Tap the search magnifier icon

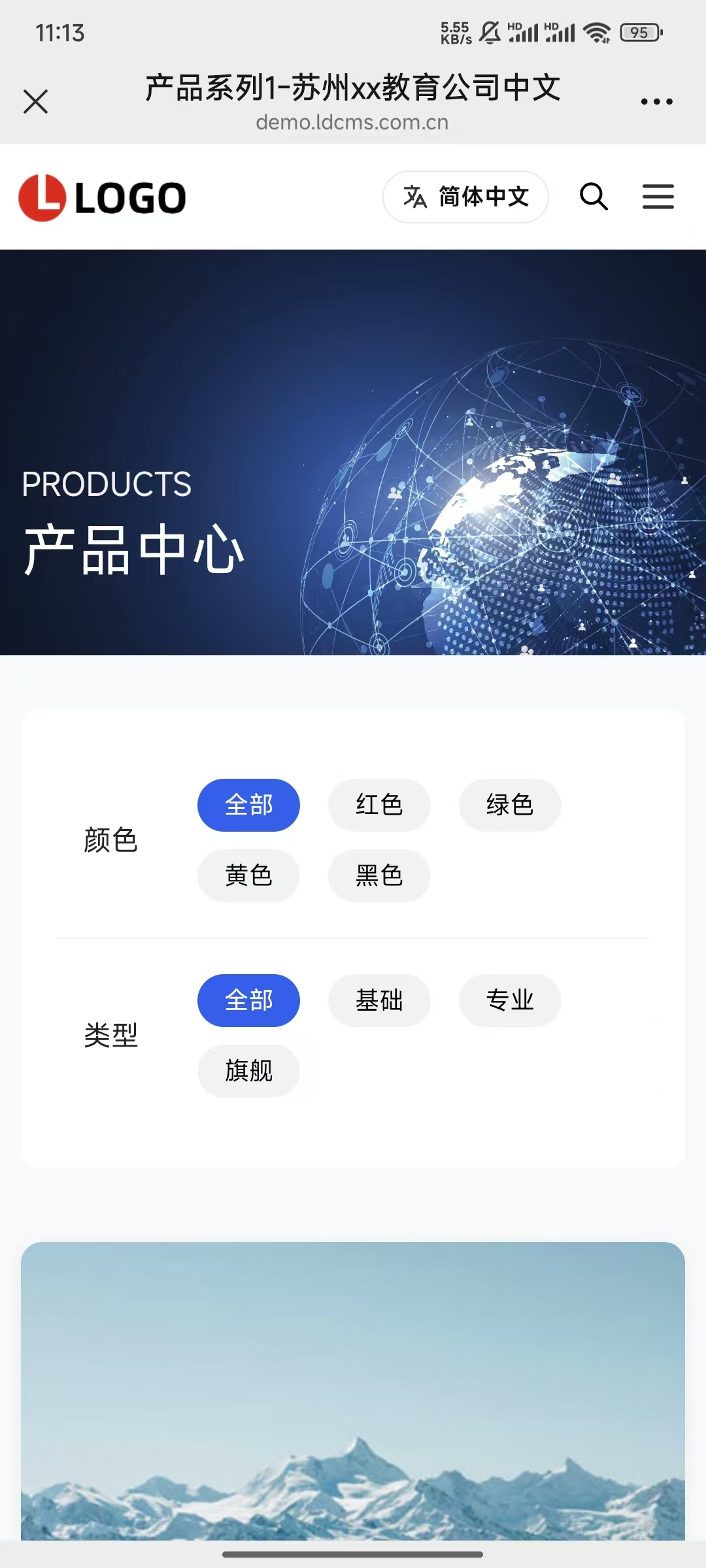click(x=594, y=197)
